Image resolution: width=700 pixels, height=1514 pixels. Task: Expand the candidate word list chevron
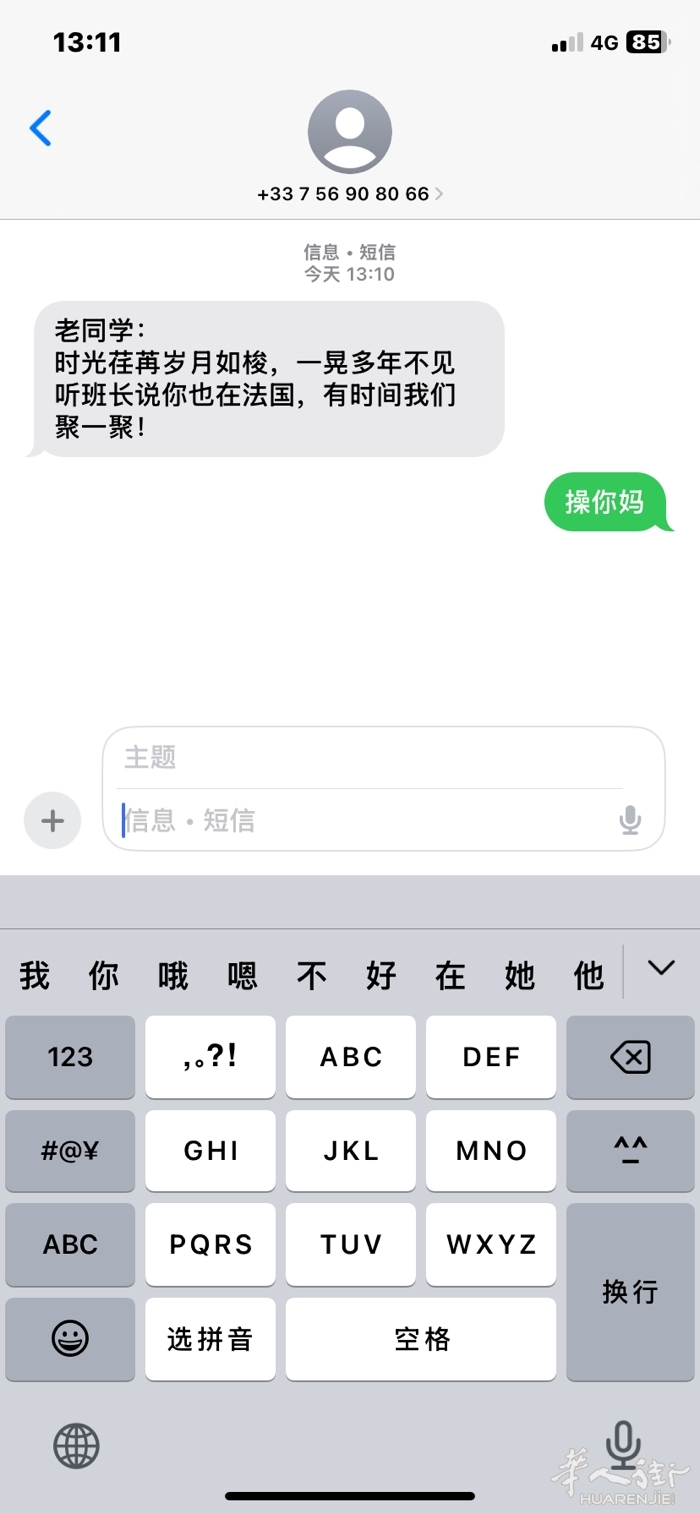(661, 968)
